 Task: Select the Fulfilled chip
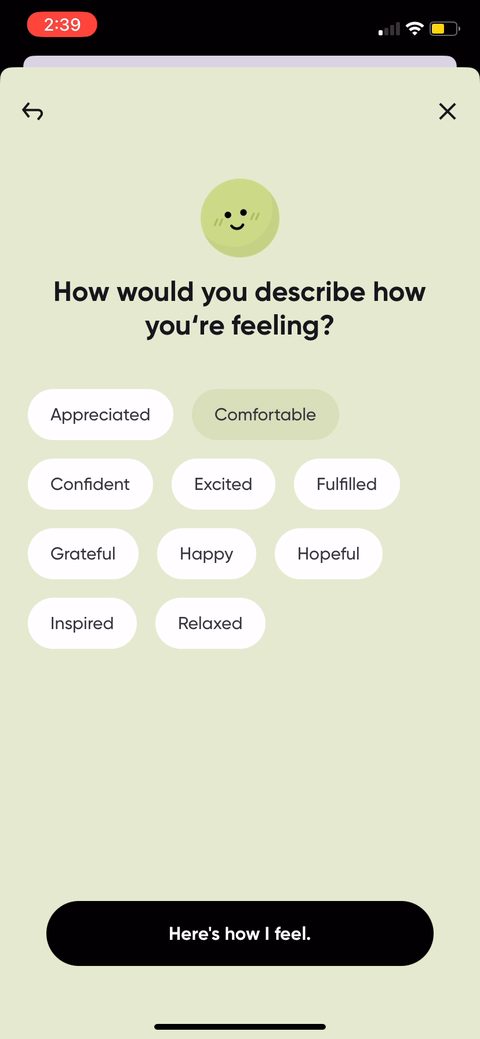click(x=347, y=484)
